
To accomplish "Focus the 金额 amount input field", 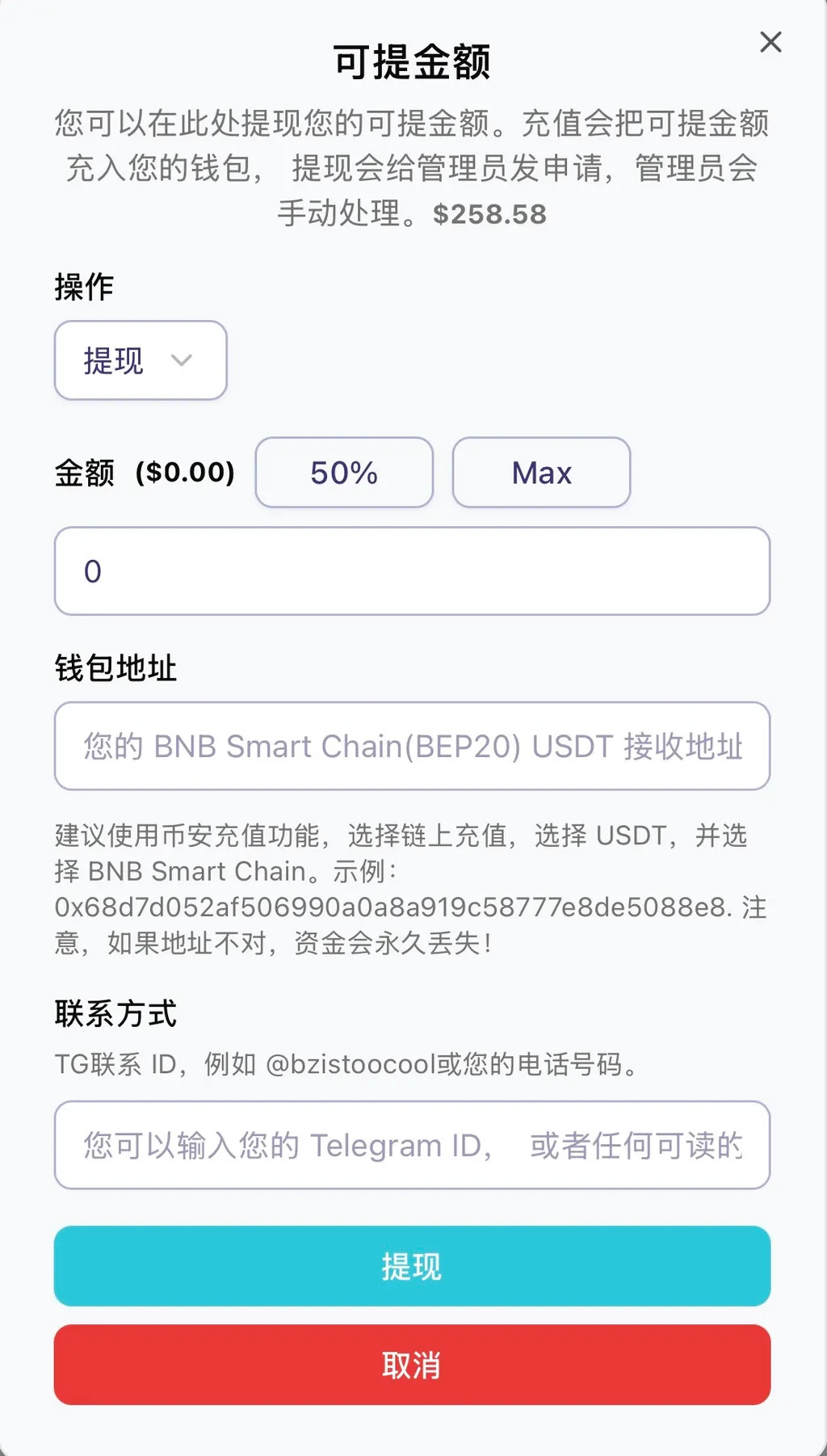I will coord(412,571).
